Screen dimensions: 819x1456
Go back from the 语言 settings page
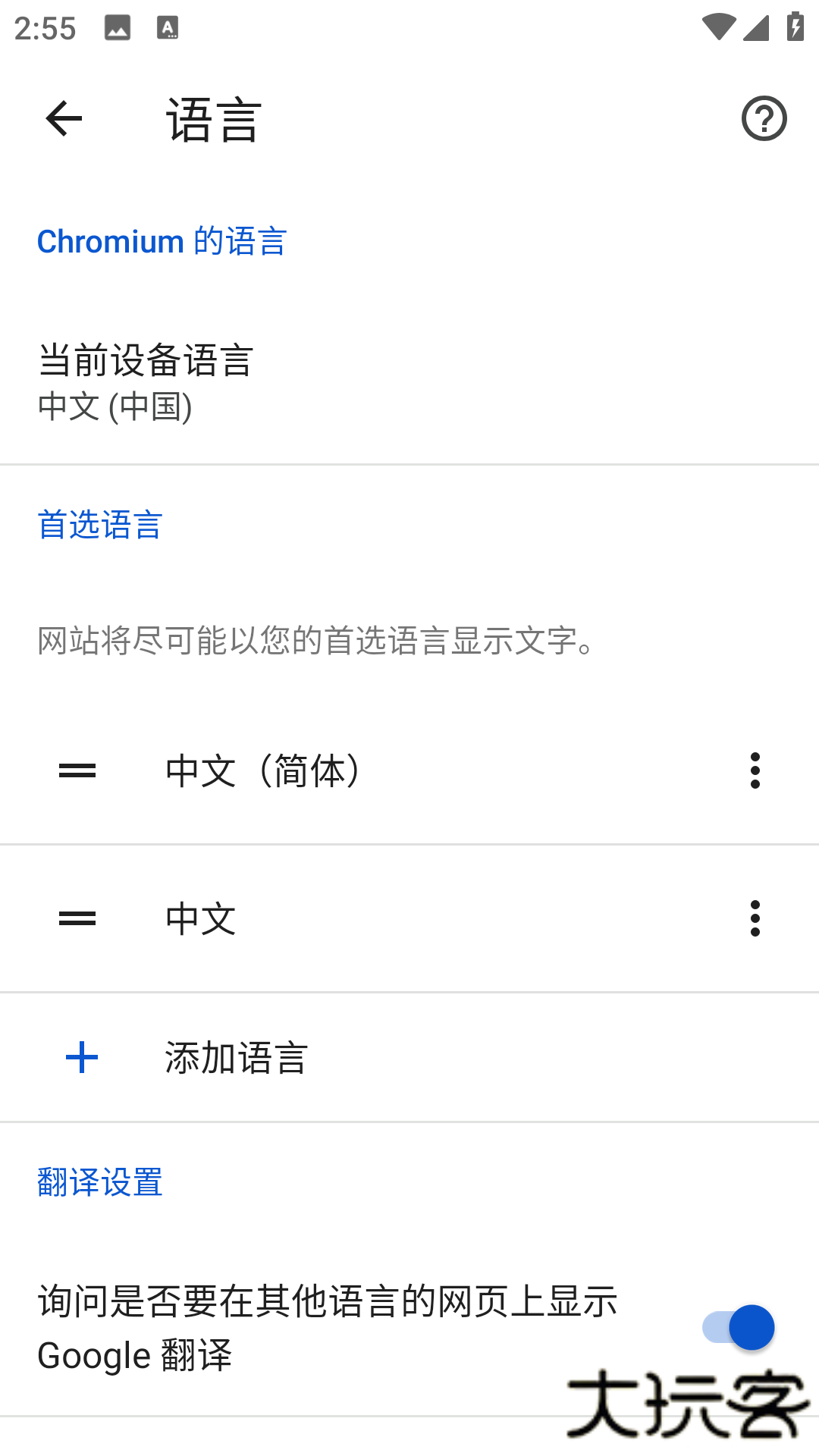tap(64, 119)
